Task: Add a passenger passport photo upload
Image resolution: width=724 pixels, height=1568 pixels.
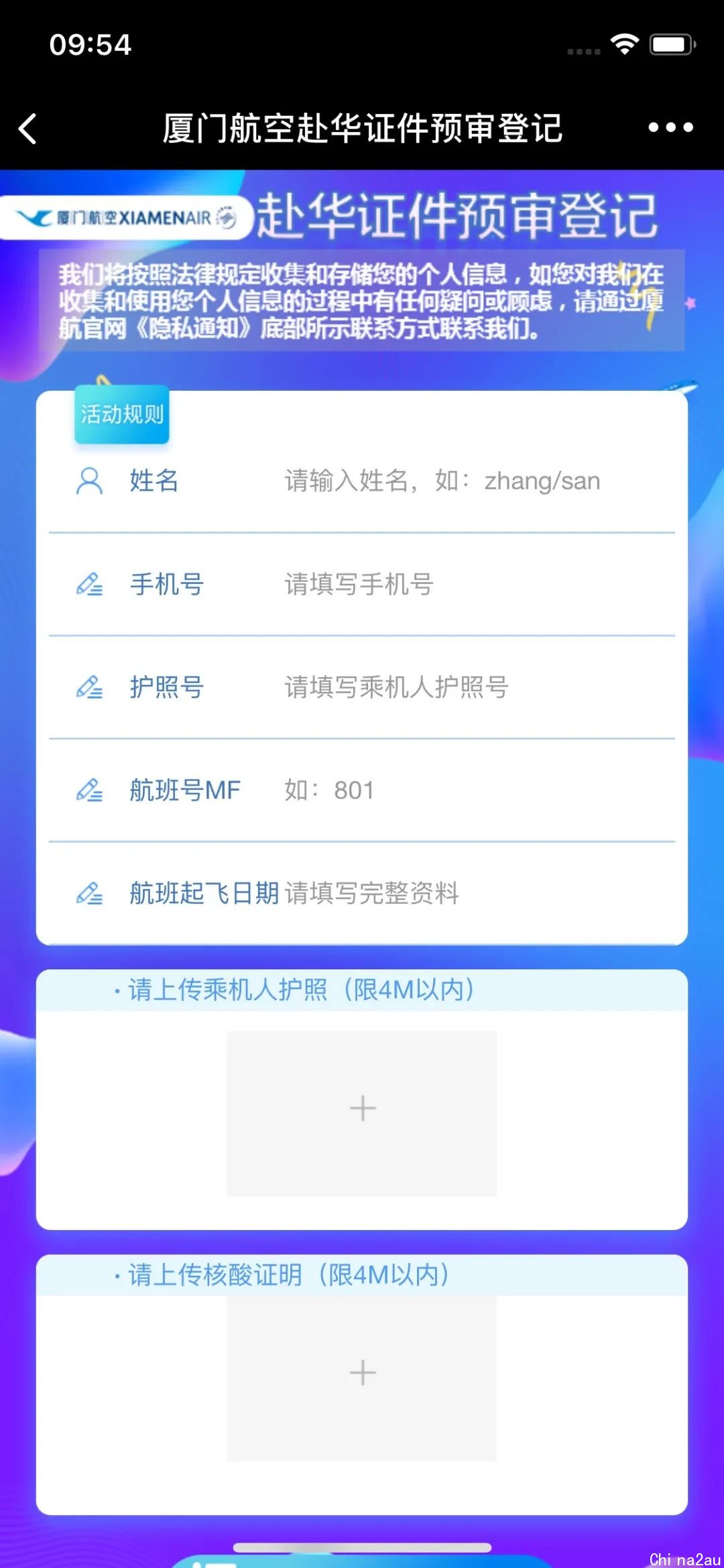Action: [x=362, y=1113]
